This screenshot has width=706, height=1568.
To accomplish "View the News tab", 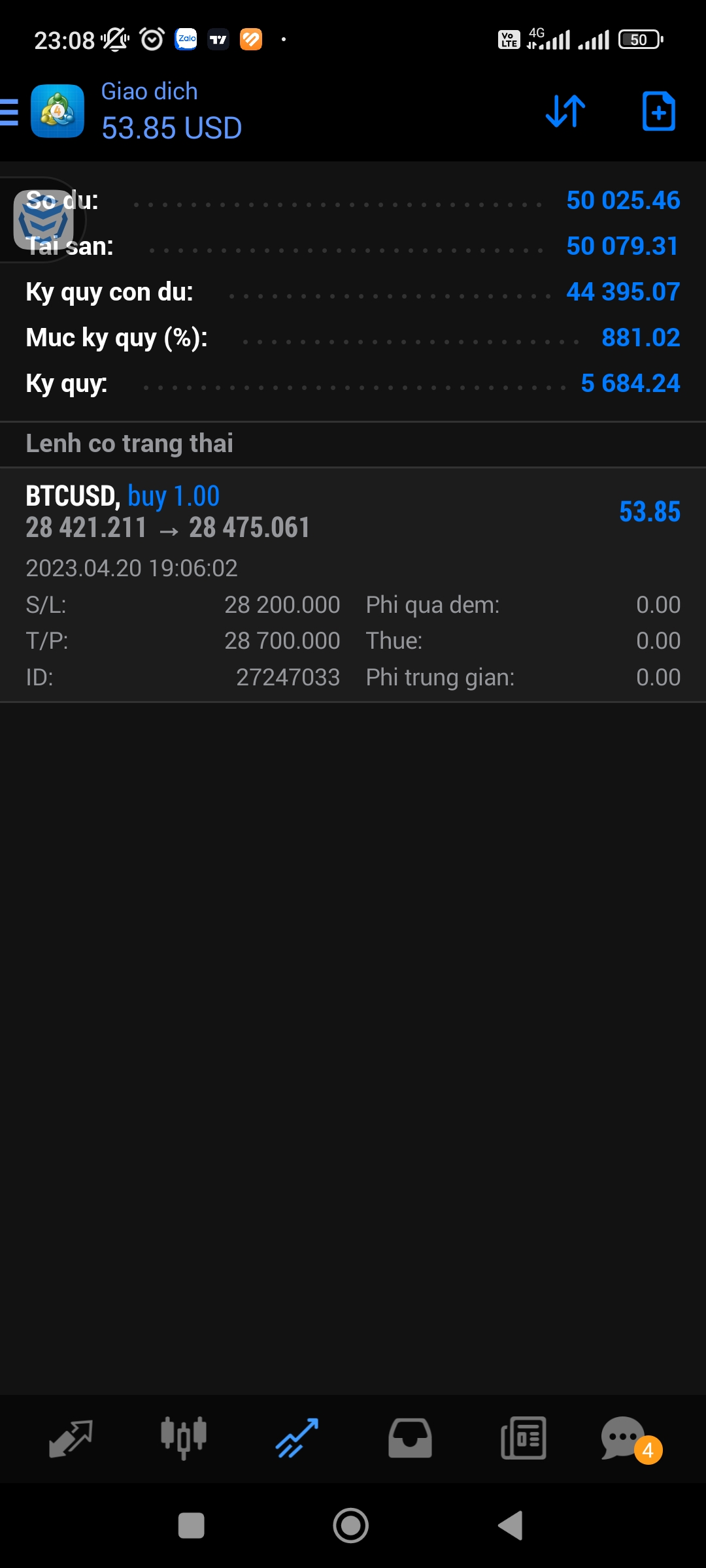I will (523, 1439).
